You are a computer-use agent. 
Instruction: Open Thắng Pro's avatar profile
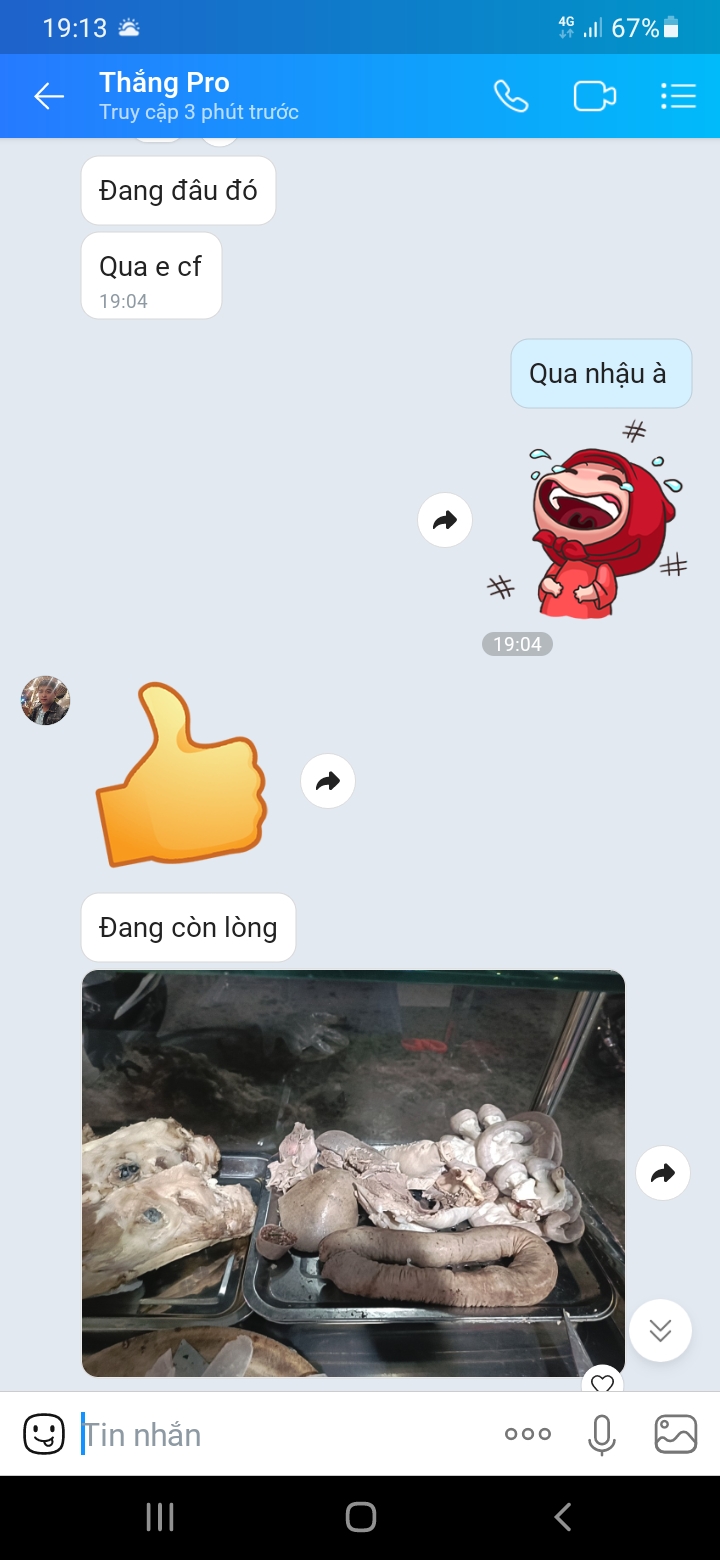[46, 700]
